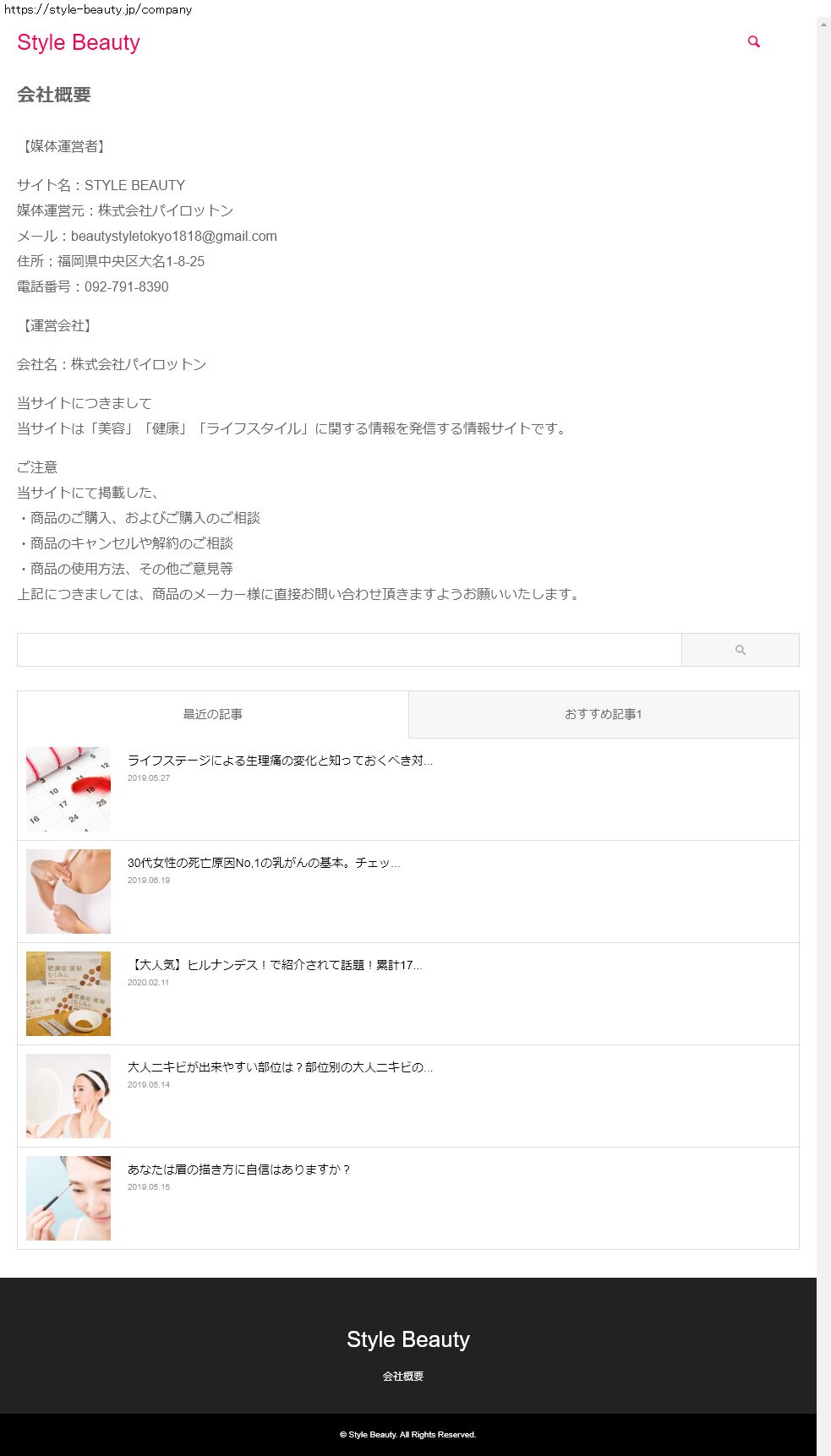The width and height of the screenshot is (831, 1456).
Task: Open the search icon in the header
Action: coord(753,41)
